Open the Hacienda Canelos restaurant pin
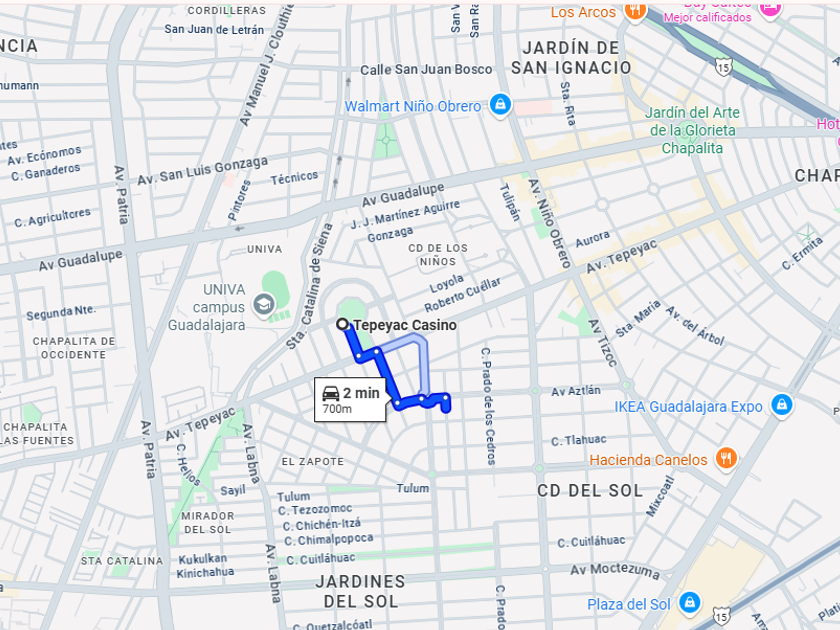This screenshot has height=630, width=840. coord(726,458)
